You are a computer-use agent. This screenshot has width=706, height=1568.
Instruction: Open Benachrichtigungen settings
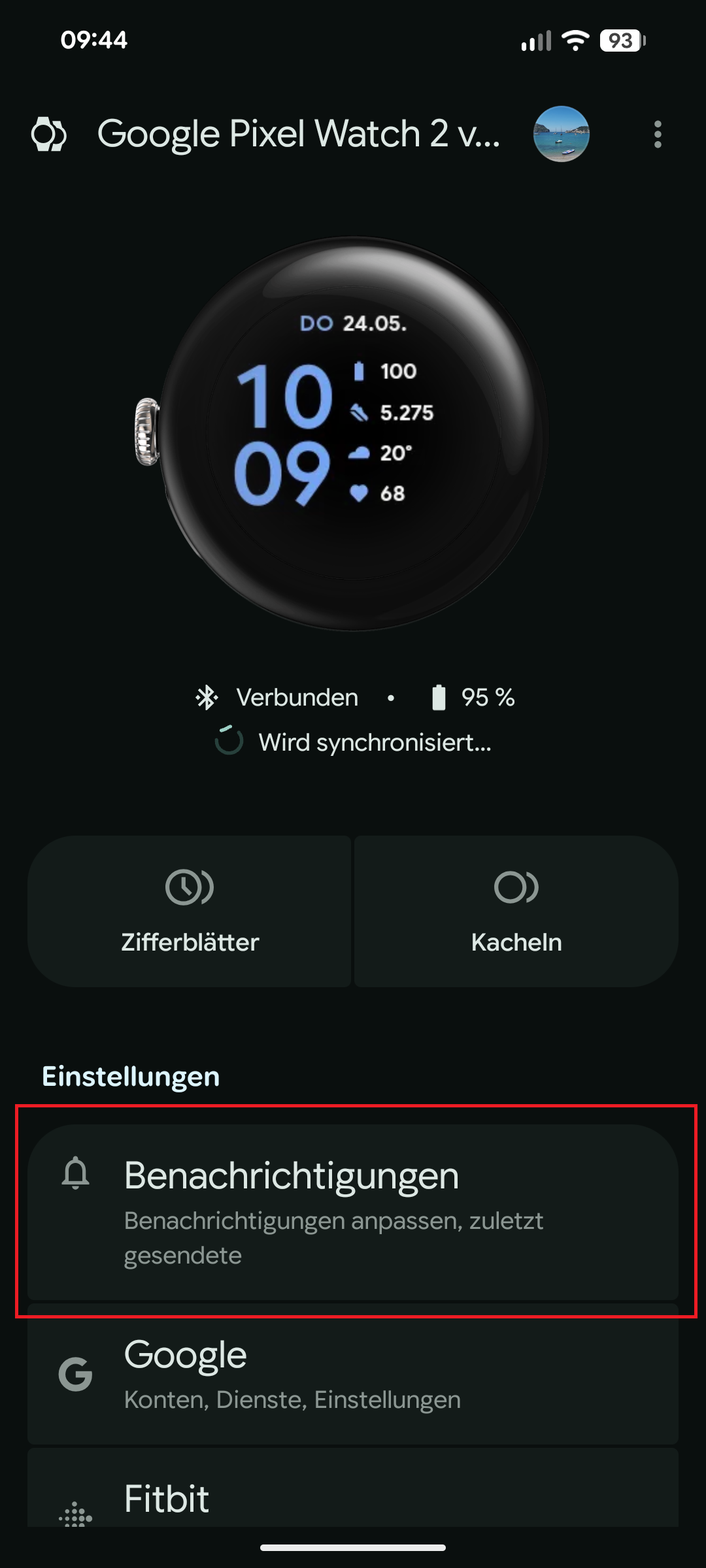pos(353,1211)
